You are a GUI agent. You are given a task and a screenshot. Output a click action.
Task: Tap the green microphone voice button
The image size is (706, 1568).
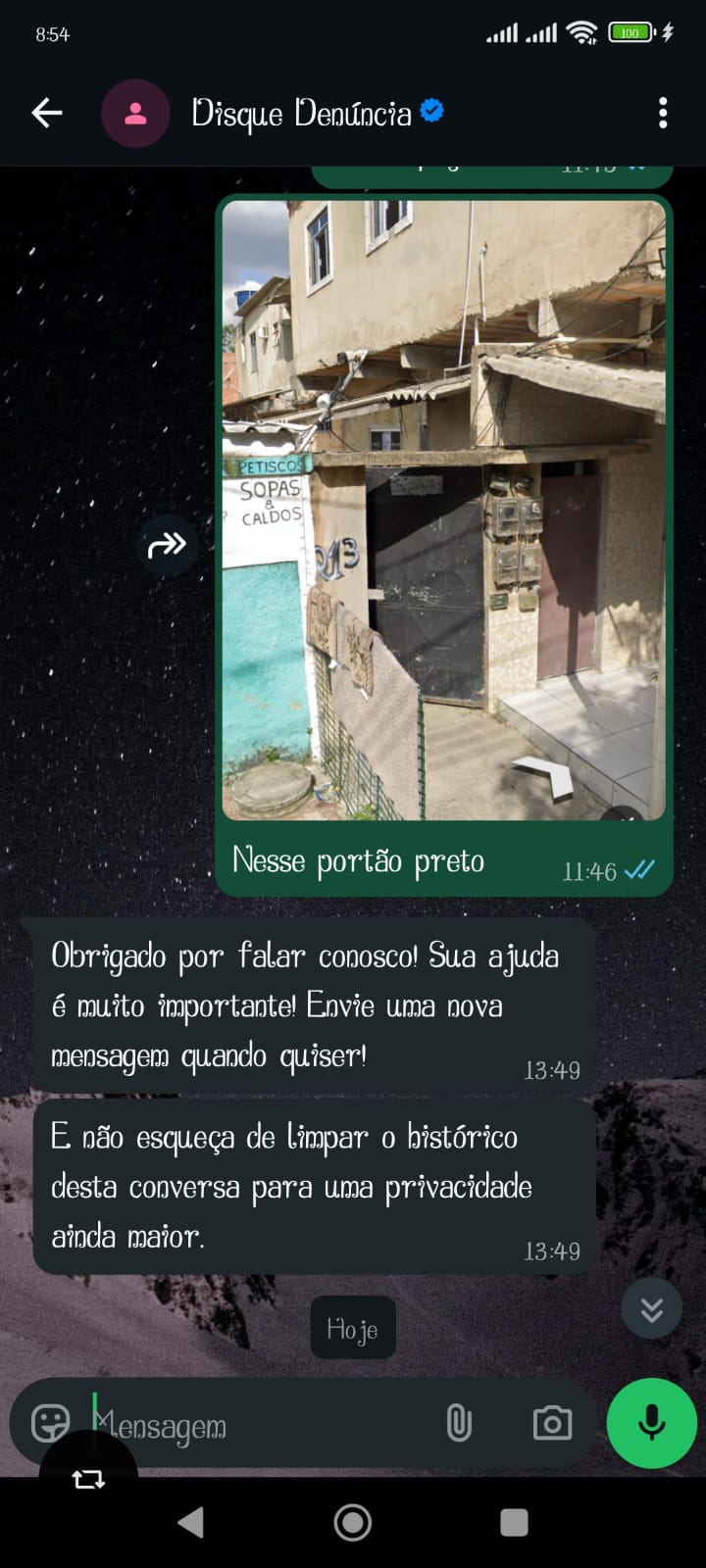point(651,1423)
